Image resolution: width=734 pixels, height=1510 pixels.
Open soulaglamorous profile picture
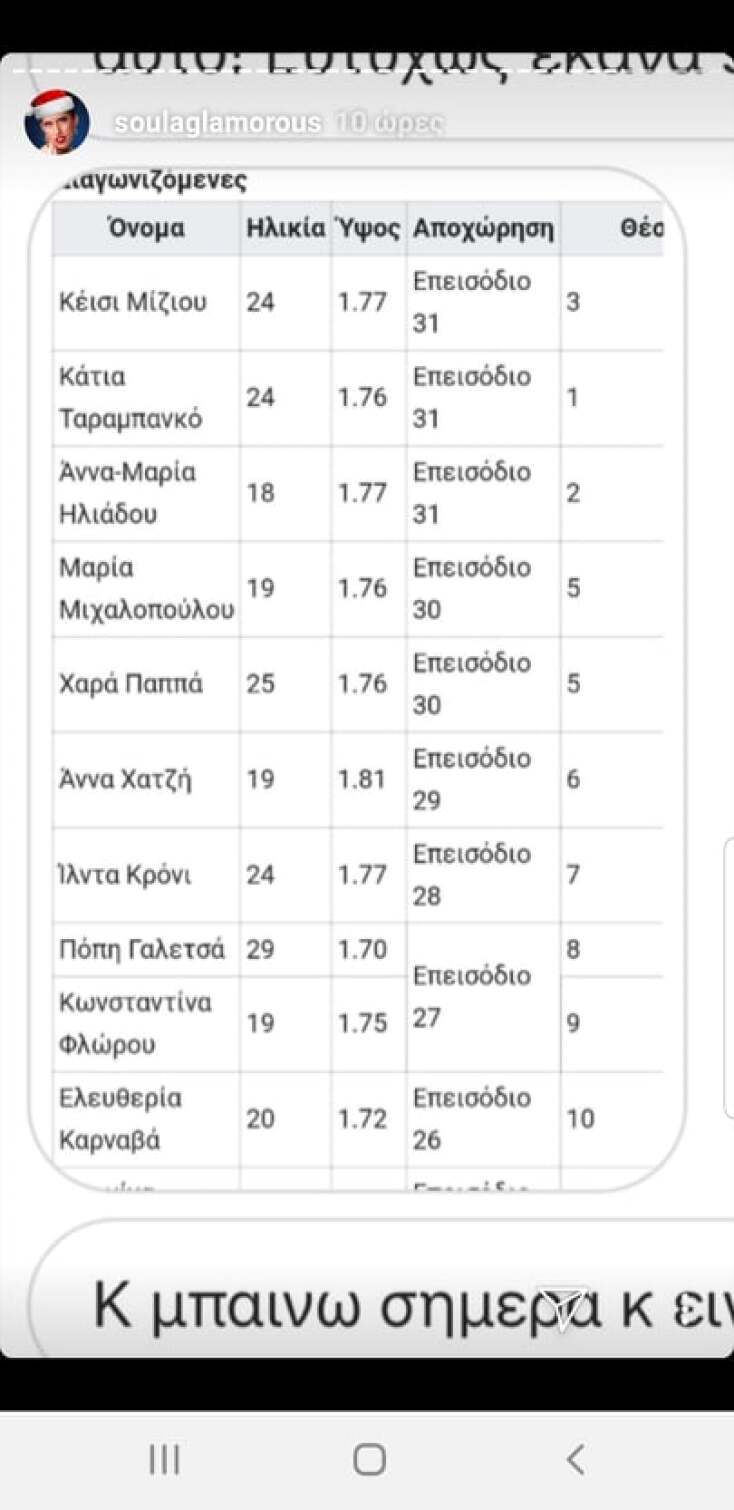click(57, 122)
